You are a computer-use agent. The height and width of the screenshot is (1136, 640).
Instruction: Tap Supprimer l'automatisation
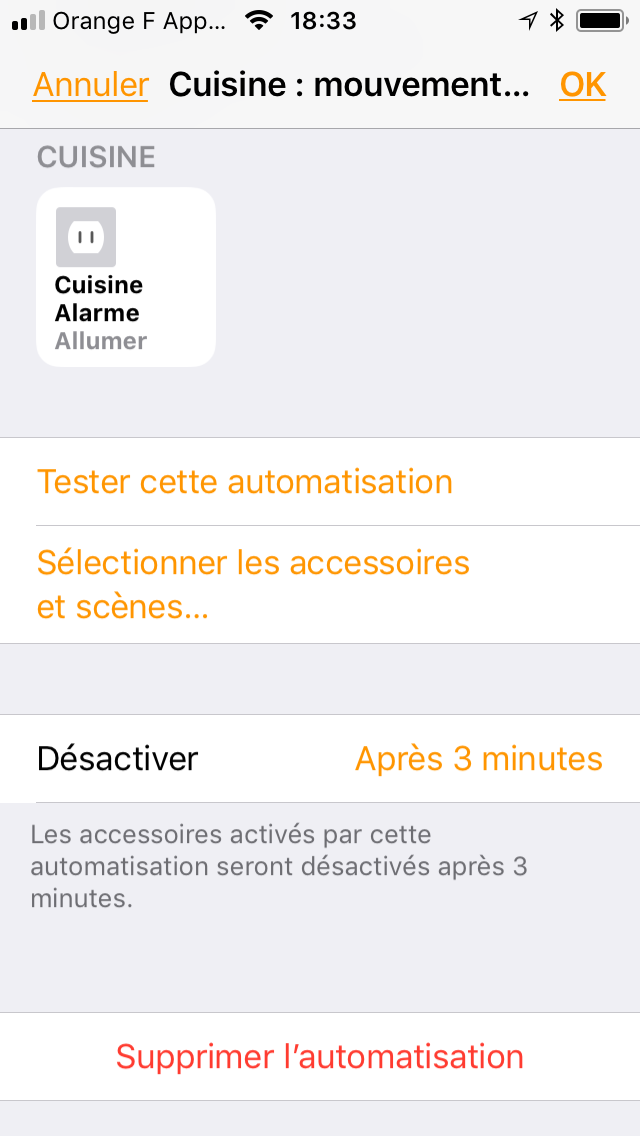tap(320, 1056)
